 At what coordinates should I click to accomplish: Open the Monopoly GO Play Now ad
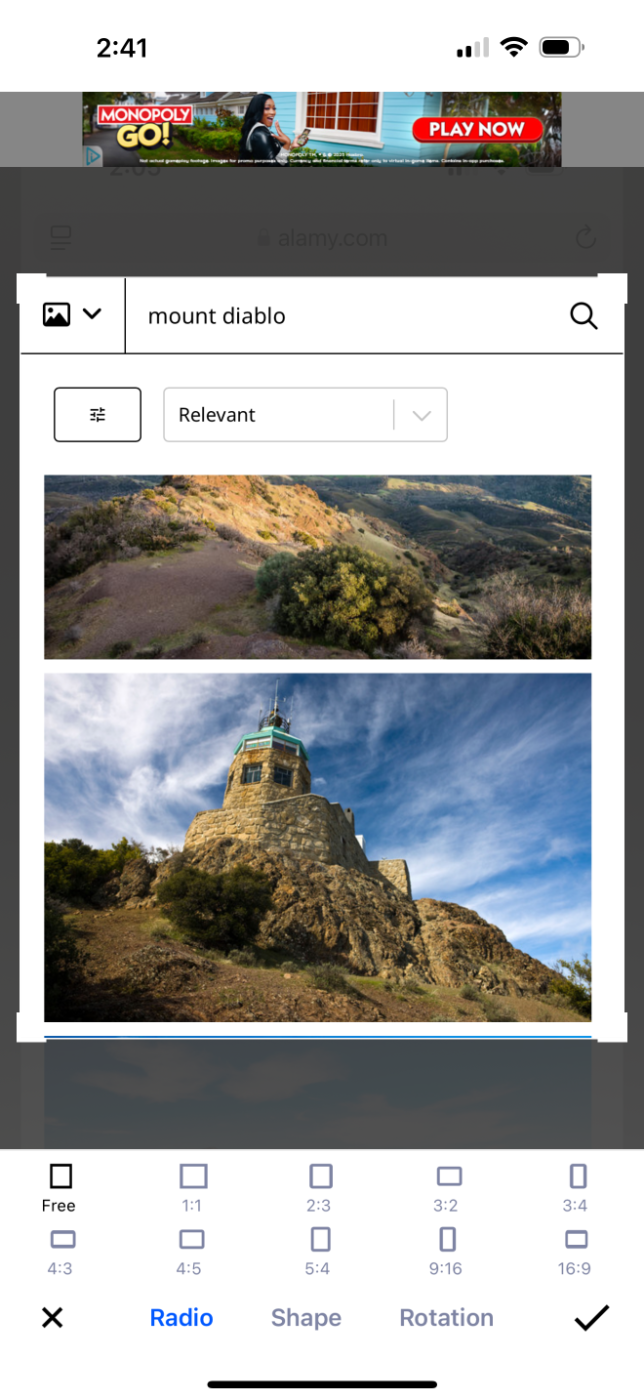[x=476, y=129]
